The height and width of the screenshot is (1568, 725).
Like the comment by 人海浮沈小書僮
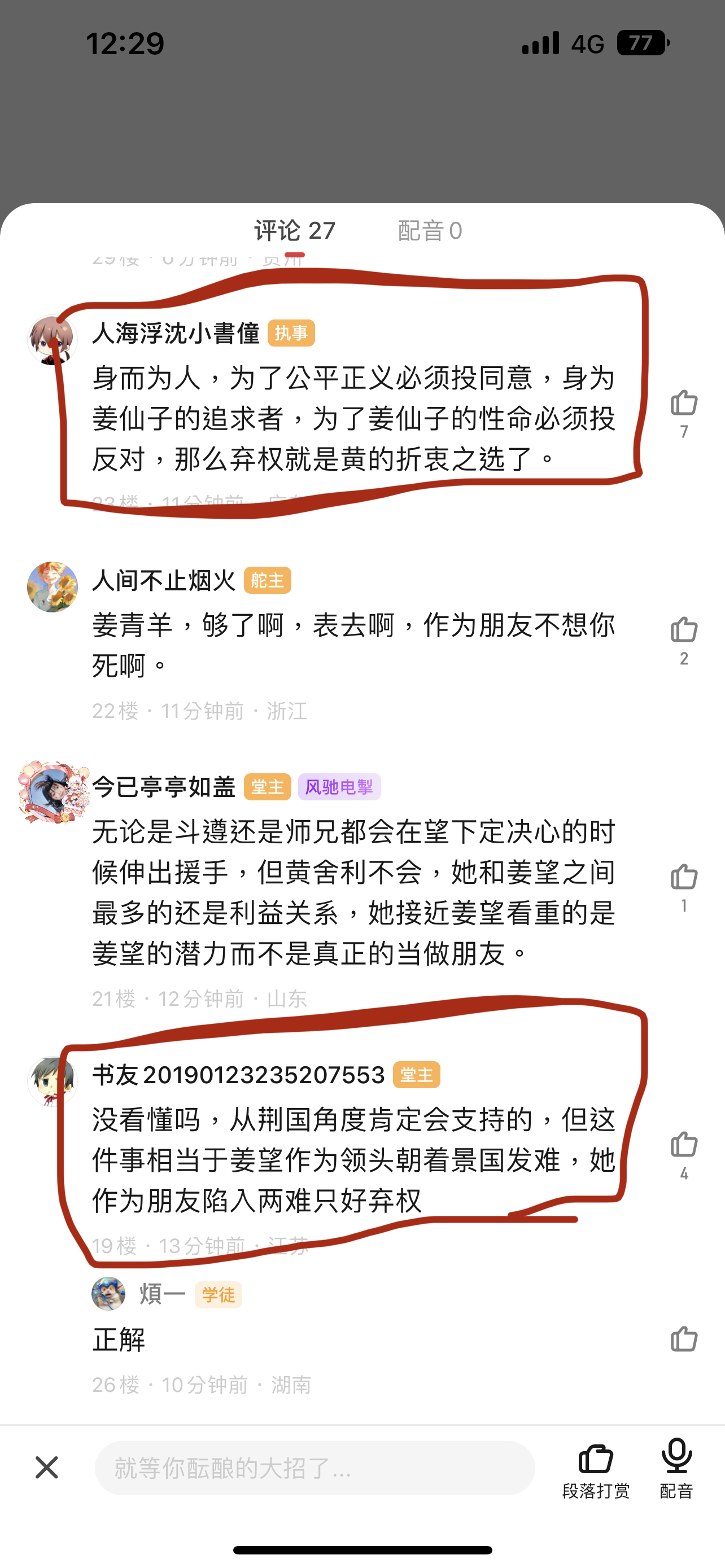click(x=684, y=403)
